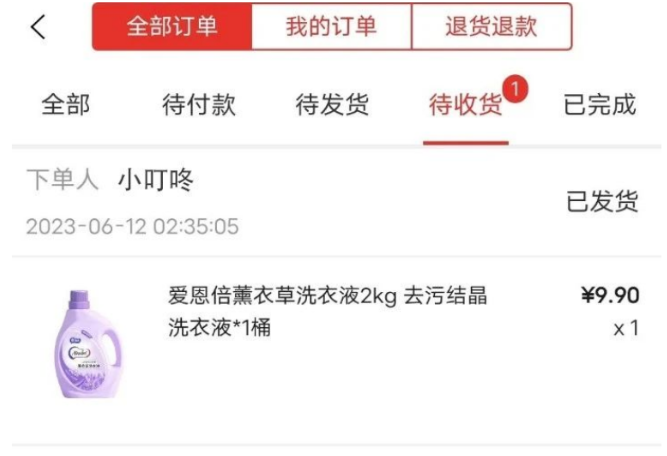Go back using the arrow icon
Viewport: 667px width, 456px height.
coord(38,27)
